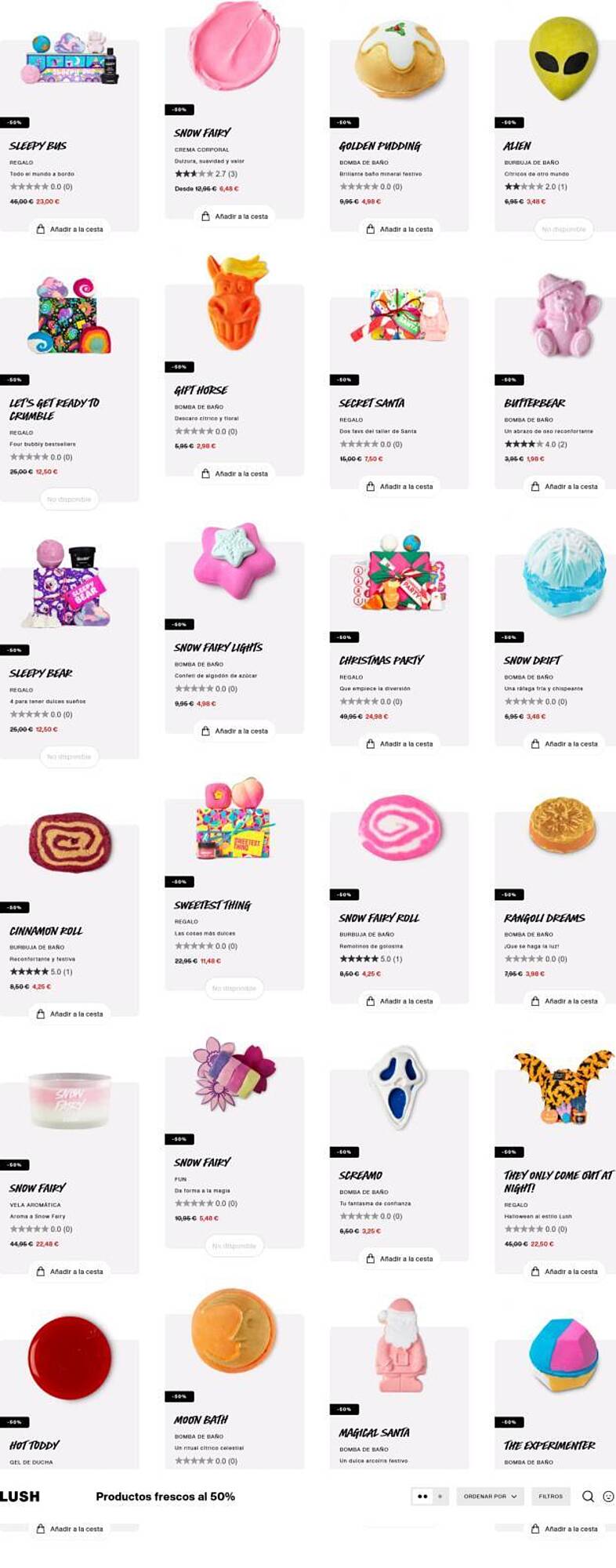The image size is (616, 1568).
Task: Add Gift Horse to the basket
Action: pos(234,474)
